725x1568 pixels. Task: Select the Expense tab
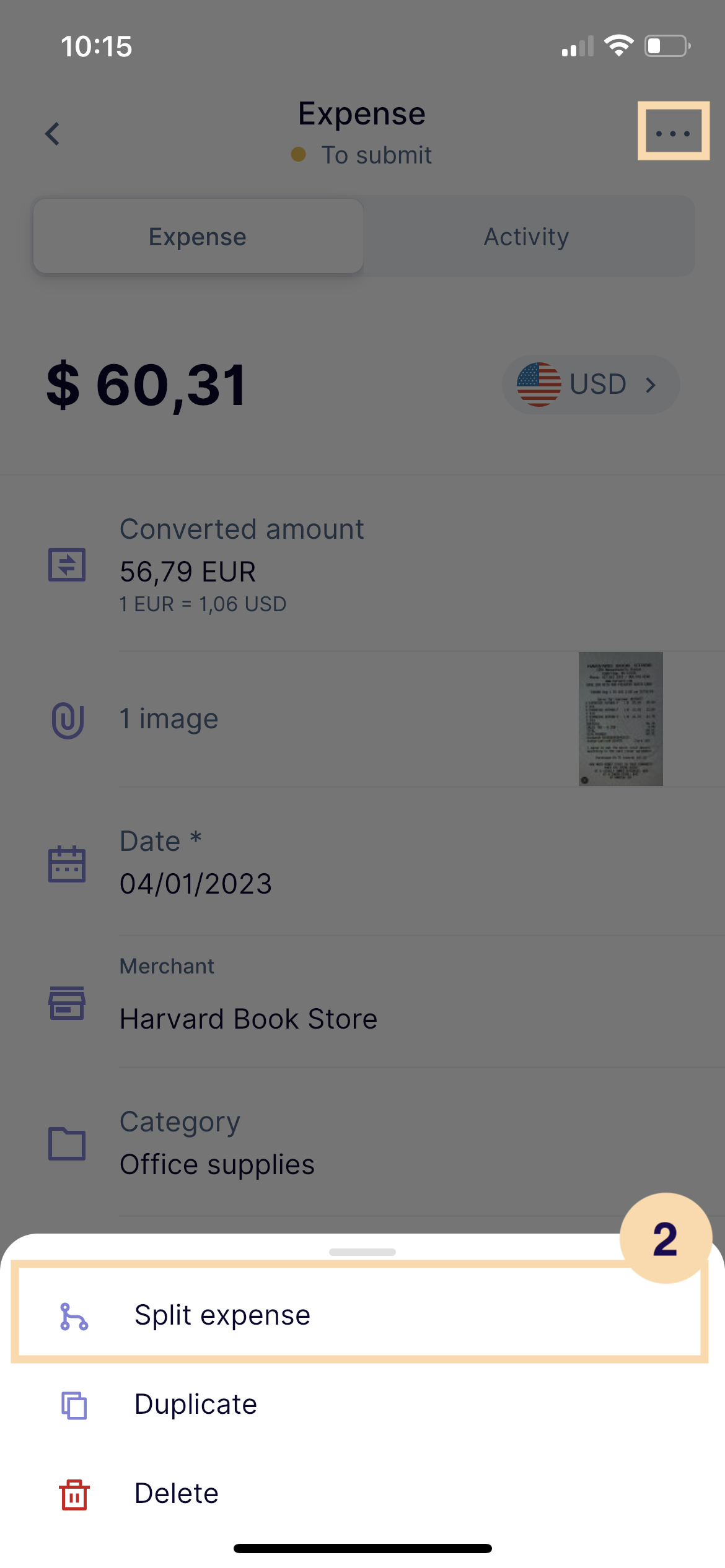click(x=197, y=236)
